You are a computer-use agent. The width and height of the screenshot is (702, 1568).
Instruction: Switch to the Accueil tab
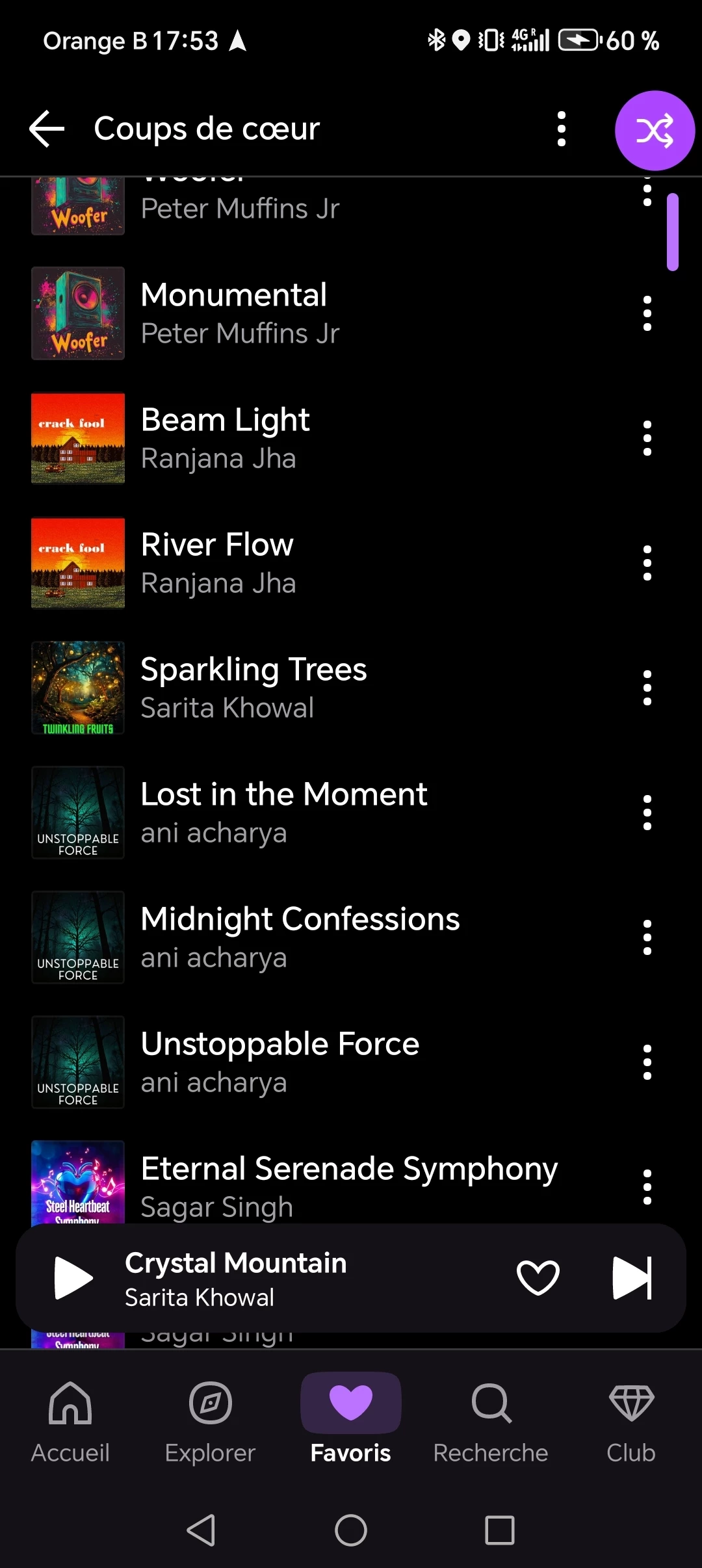[70, 1422]
